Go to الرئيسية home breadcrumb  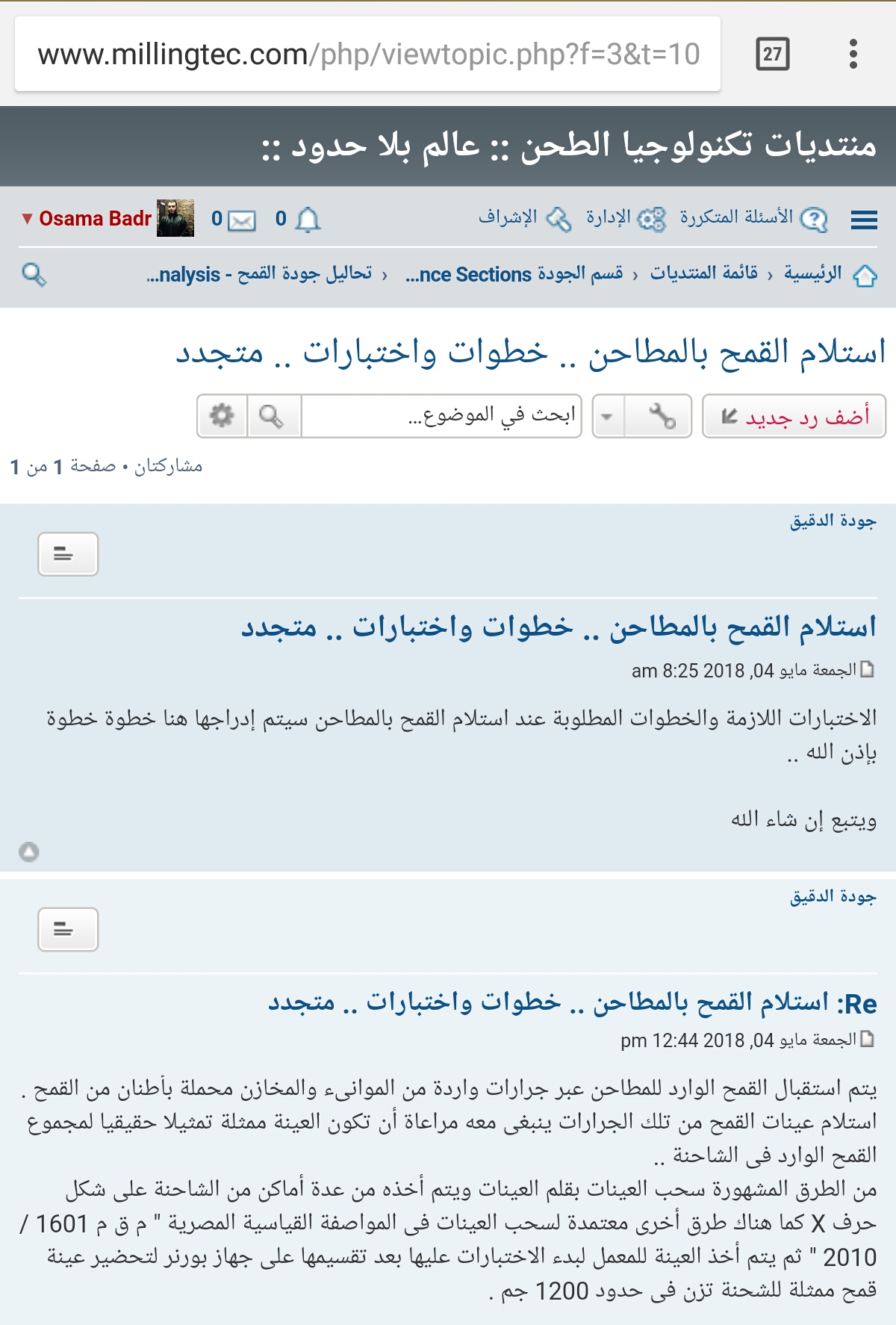point(829,274)
